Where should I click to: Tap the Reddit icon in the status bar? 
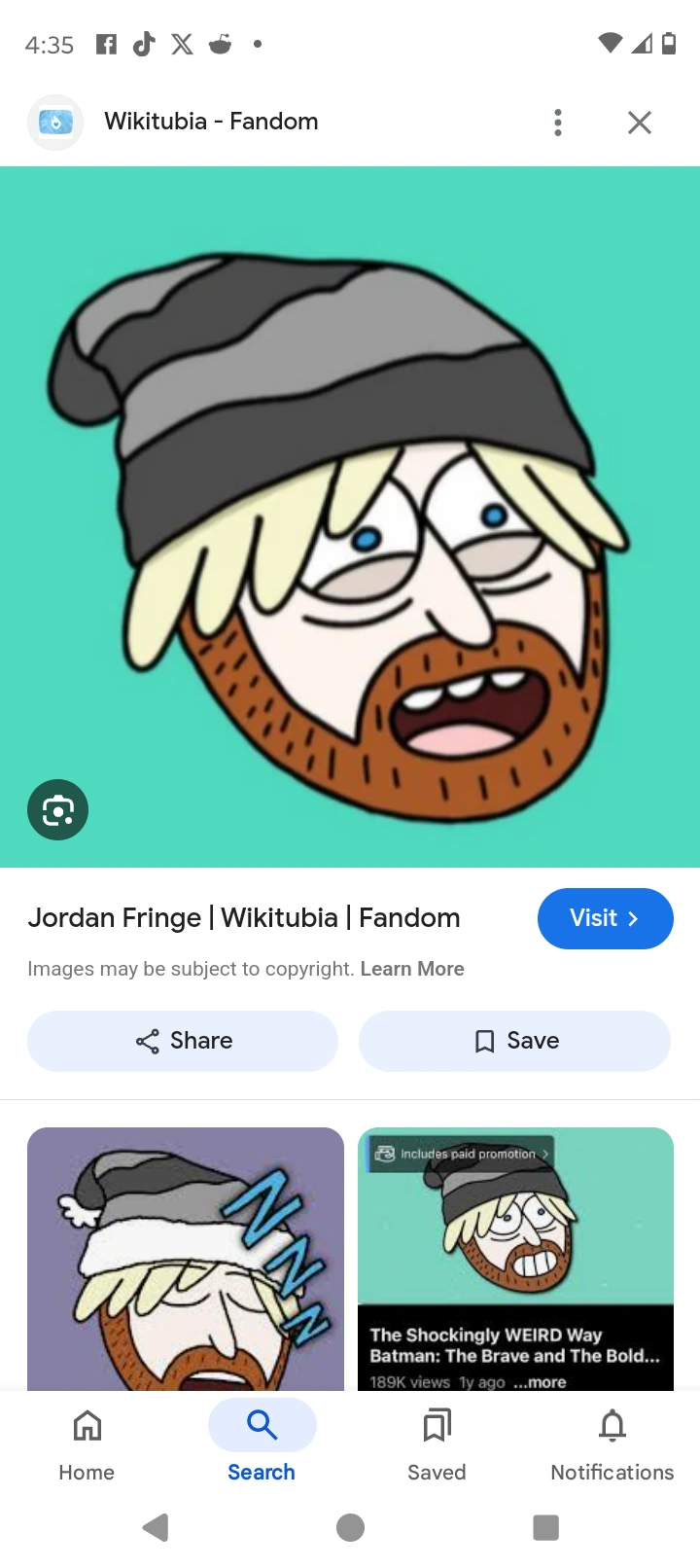point(220,43)
